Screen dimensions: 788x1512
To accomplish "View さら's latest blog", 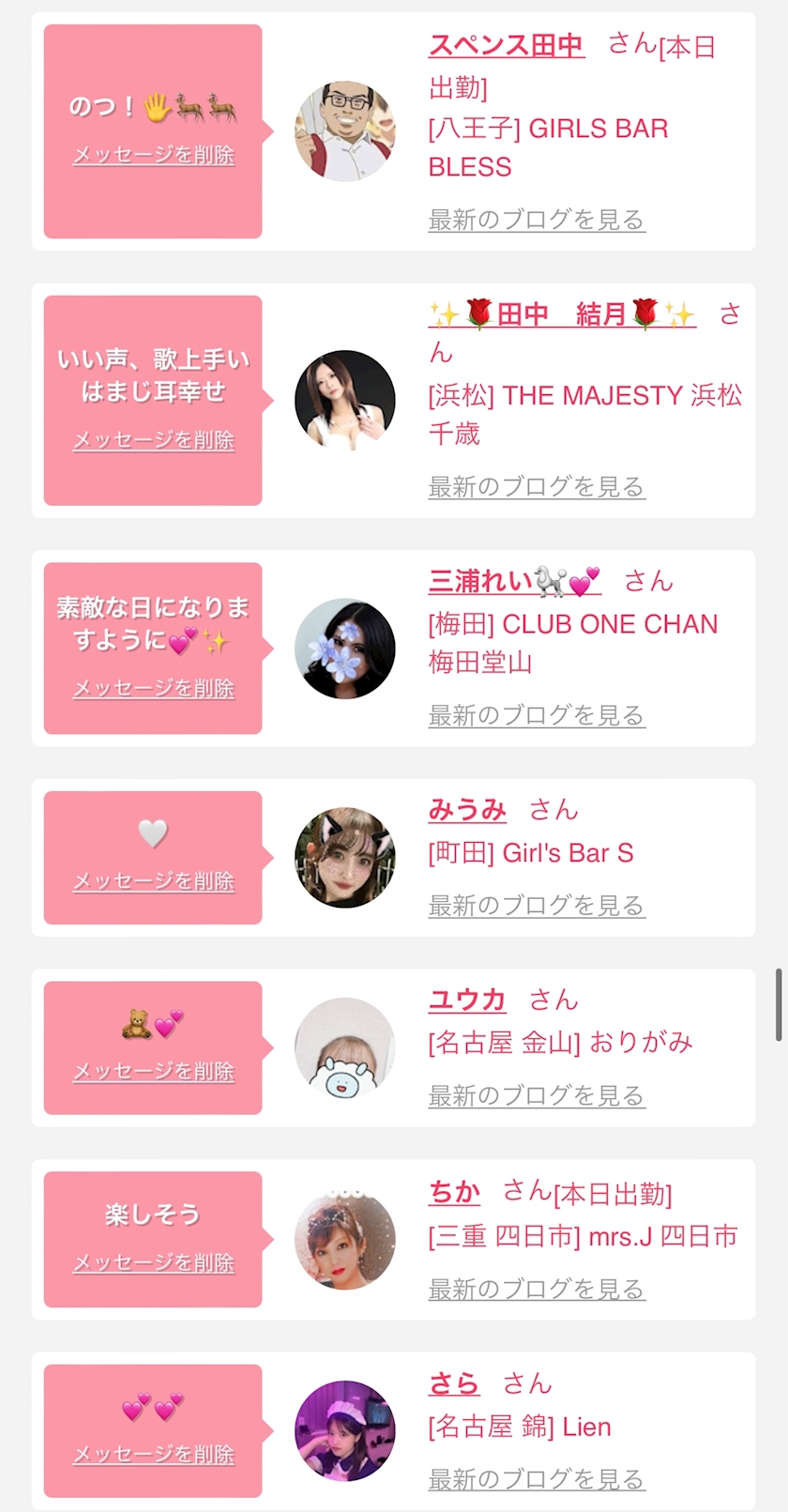I will pos(537,1479).
